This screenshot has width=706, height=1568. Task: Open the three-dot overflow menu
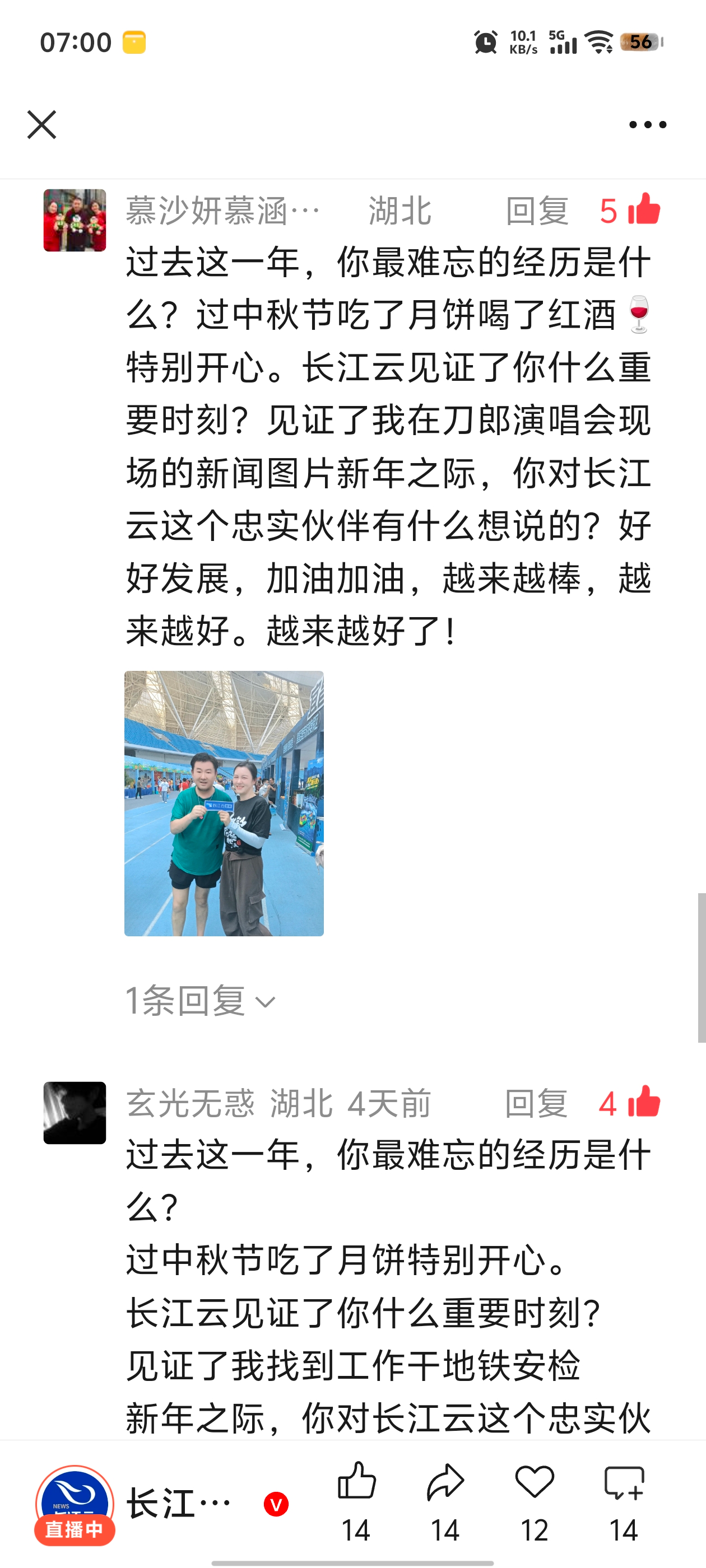point(648,125)
